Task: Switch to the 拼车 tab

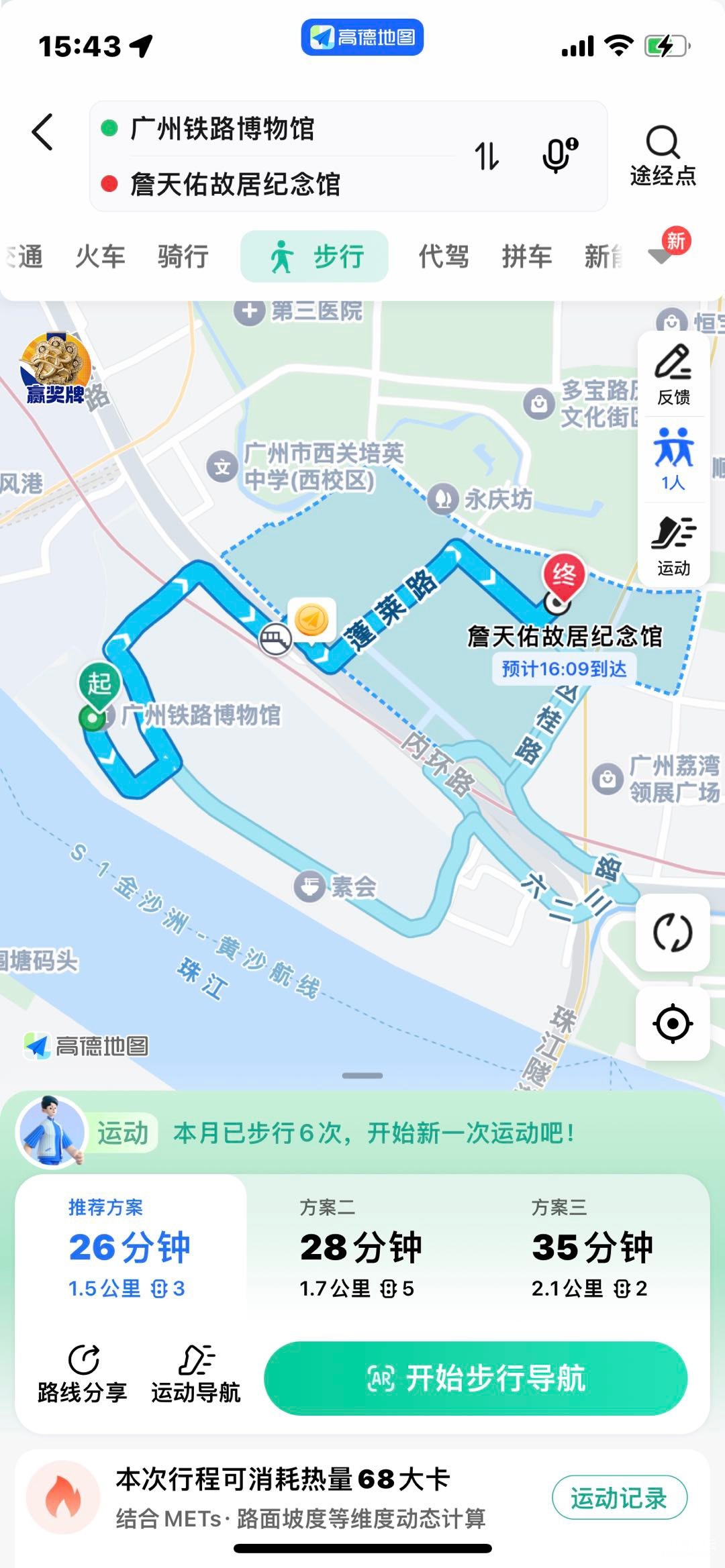Action: coord(527,256)
